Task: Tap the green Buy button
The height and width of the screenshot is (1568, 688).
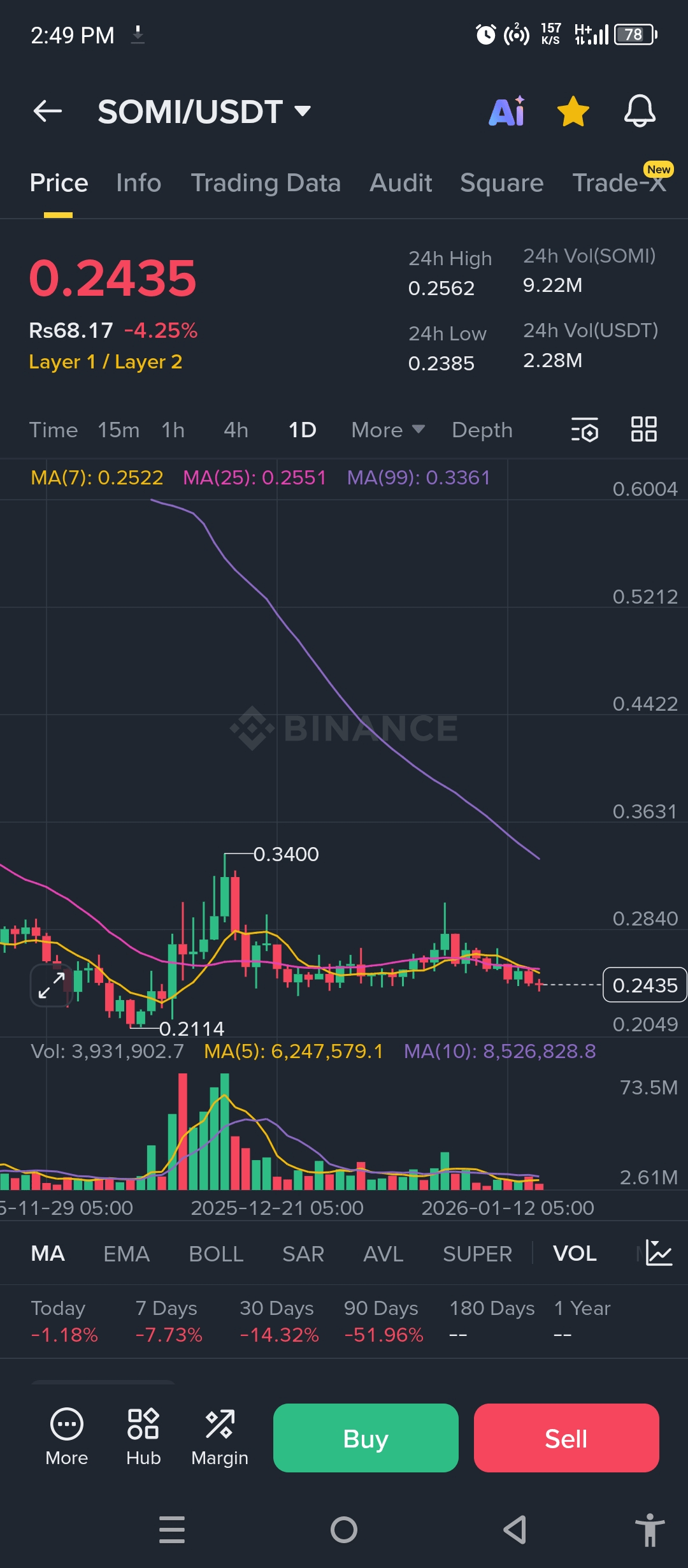Action: click(x=366, y=1438)
